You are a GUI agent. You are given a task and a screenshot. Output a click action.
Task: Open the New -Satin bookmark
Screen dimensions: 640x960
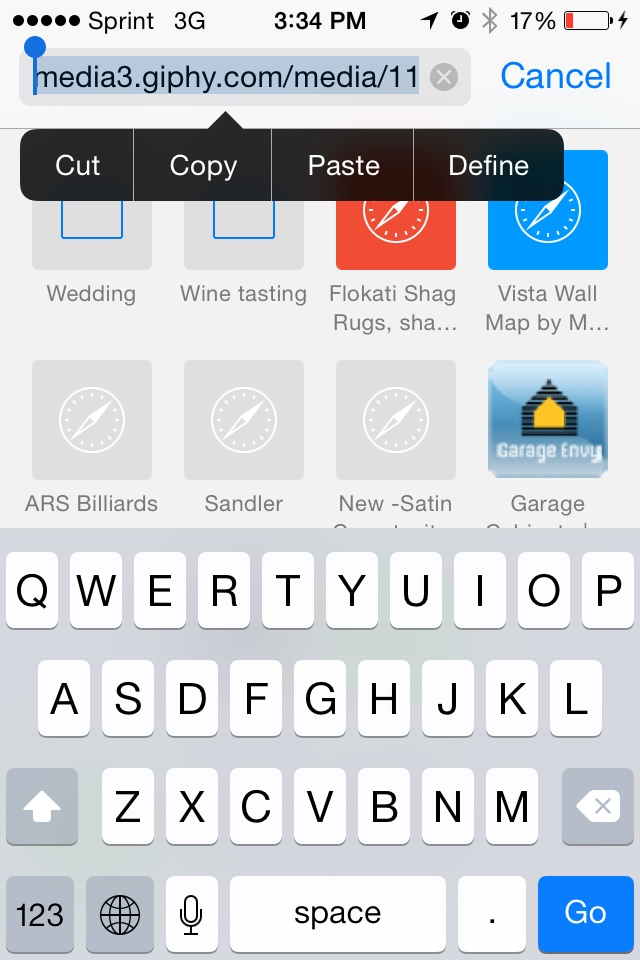(x=396, y=420)
